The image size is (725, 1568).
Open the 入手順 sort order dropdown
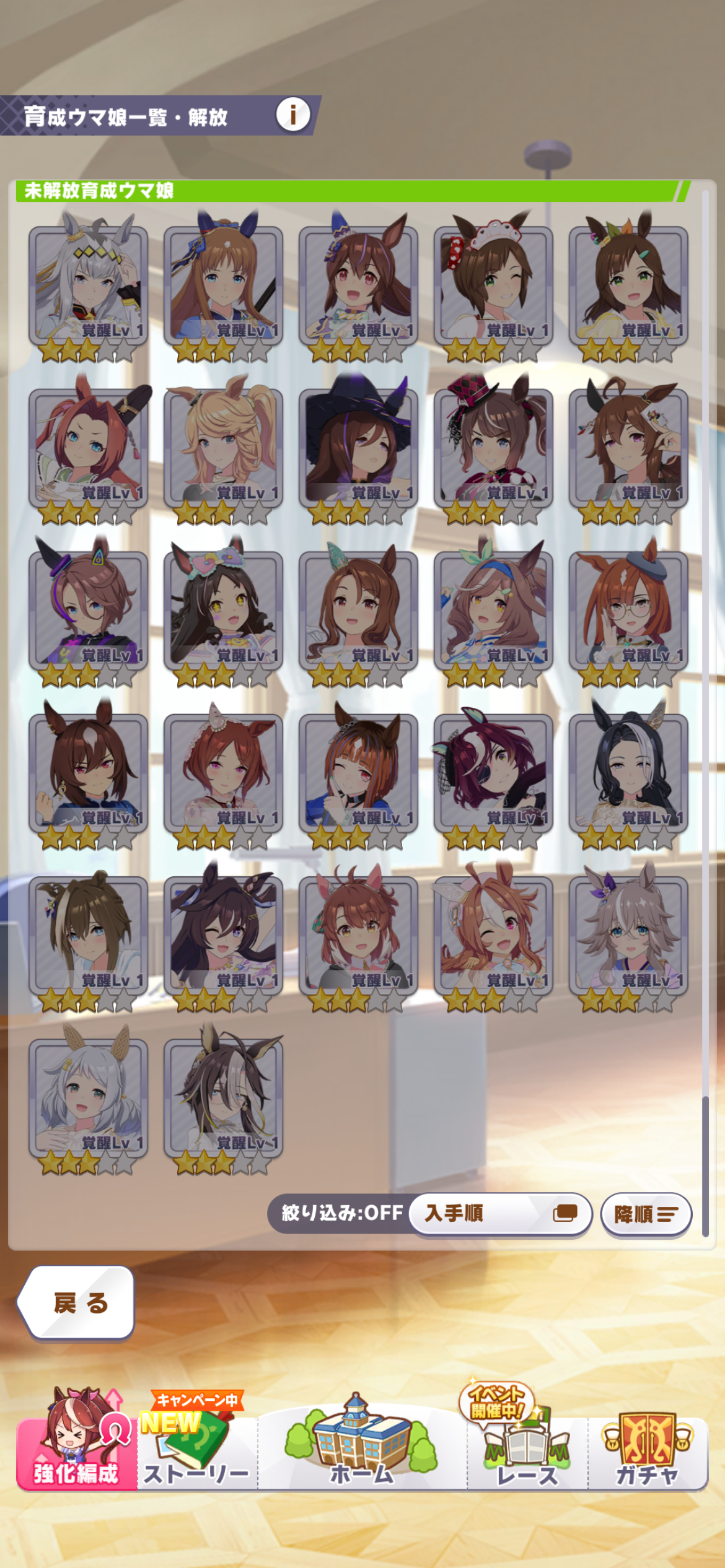(499, 1213)
